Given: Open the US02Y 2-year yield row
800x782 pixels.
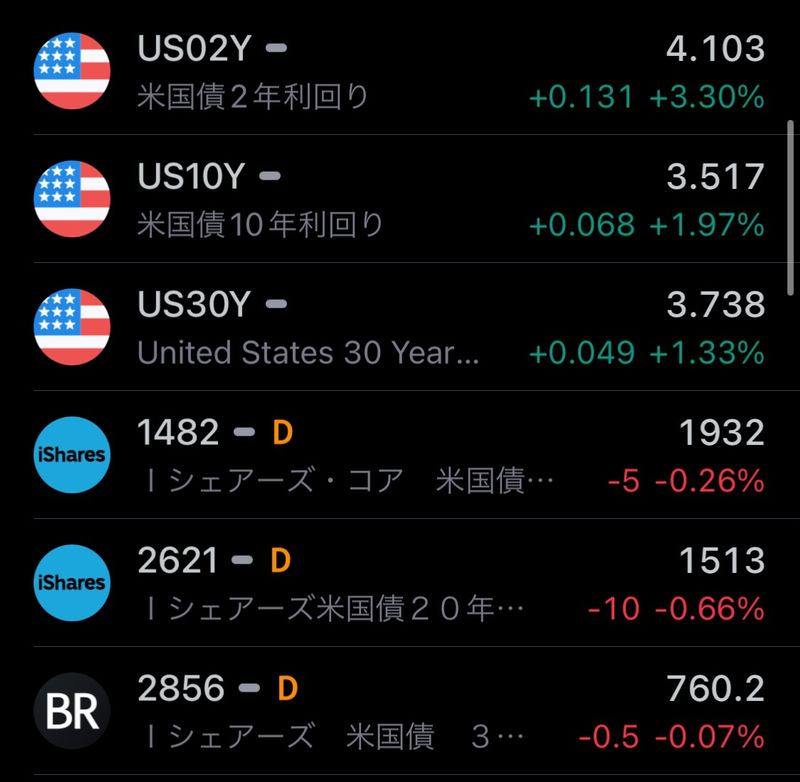Looking at the screenshot, I should pyautogui.click(x=400, y=71).
